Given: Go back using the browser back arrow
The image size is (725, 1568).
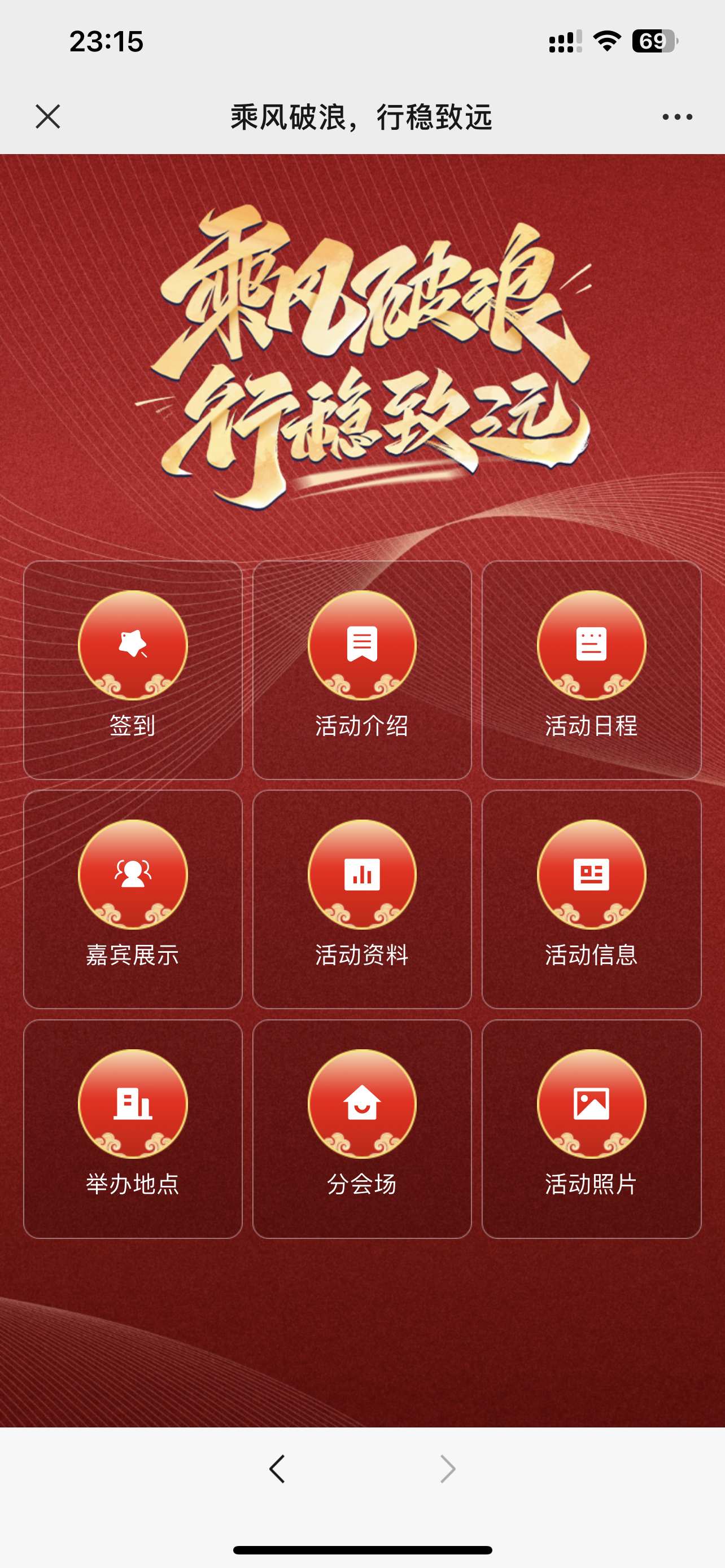Looking at the screenshot, I should (x=277, y=1469).
